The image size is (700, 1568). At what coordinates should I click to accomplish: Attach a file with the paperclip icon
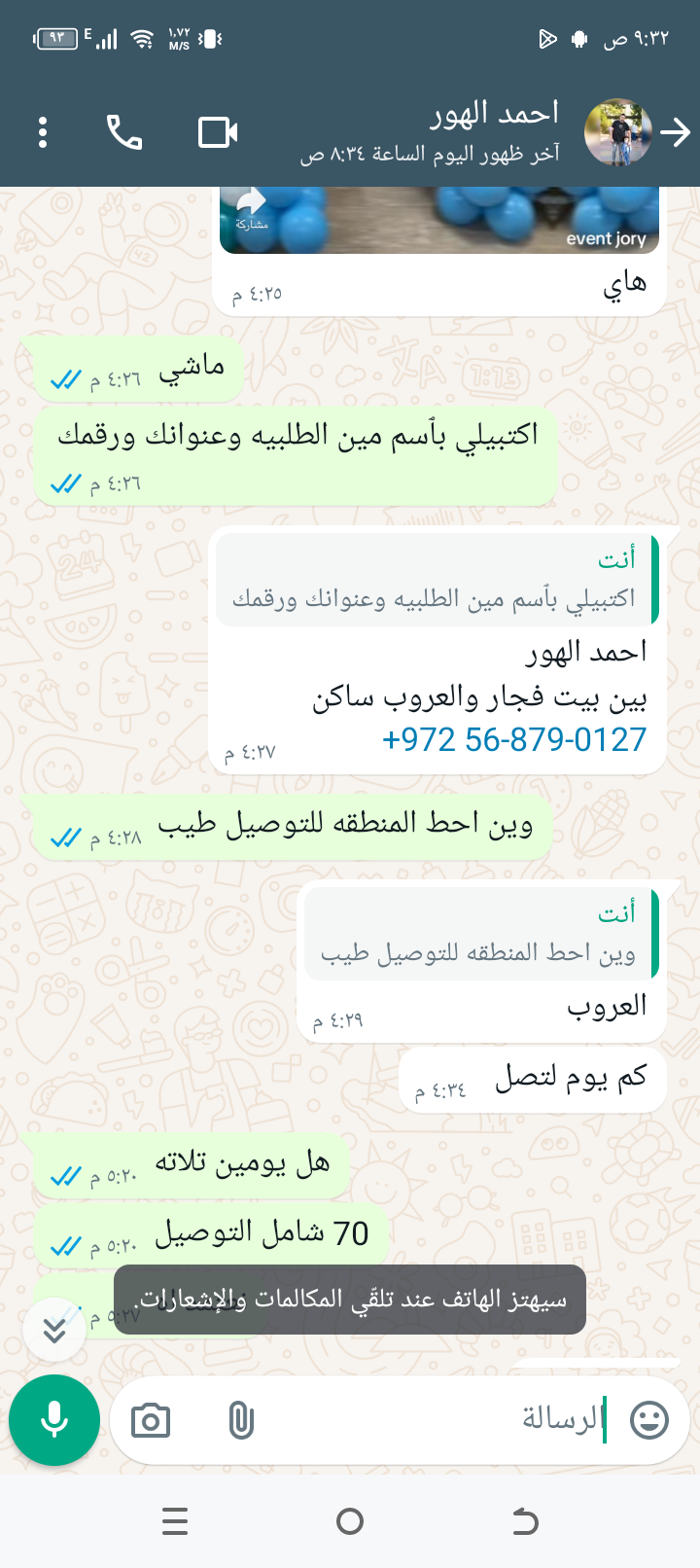tap(240, 1421)
